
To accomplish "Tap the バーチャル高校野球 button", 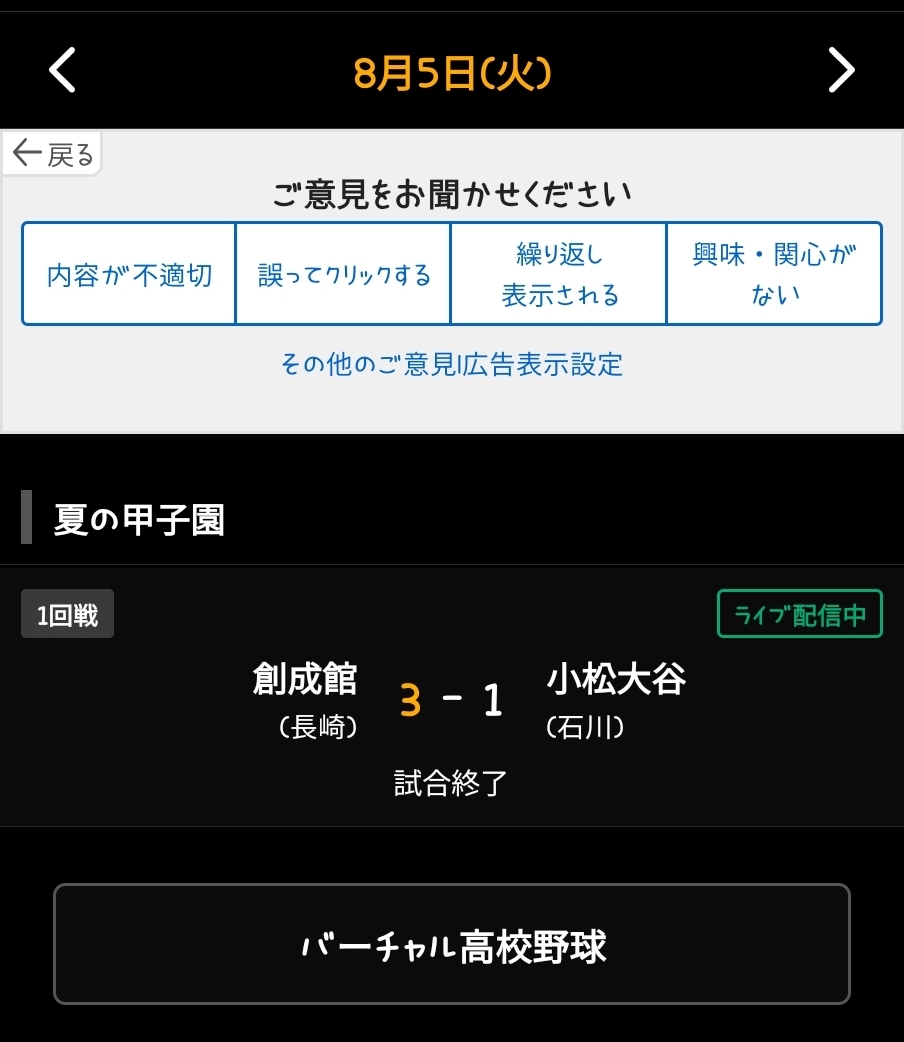I will [451, 944].
